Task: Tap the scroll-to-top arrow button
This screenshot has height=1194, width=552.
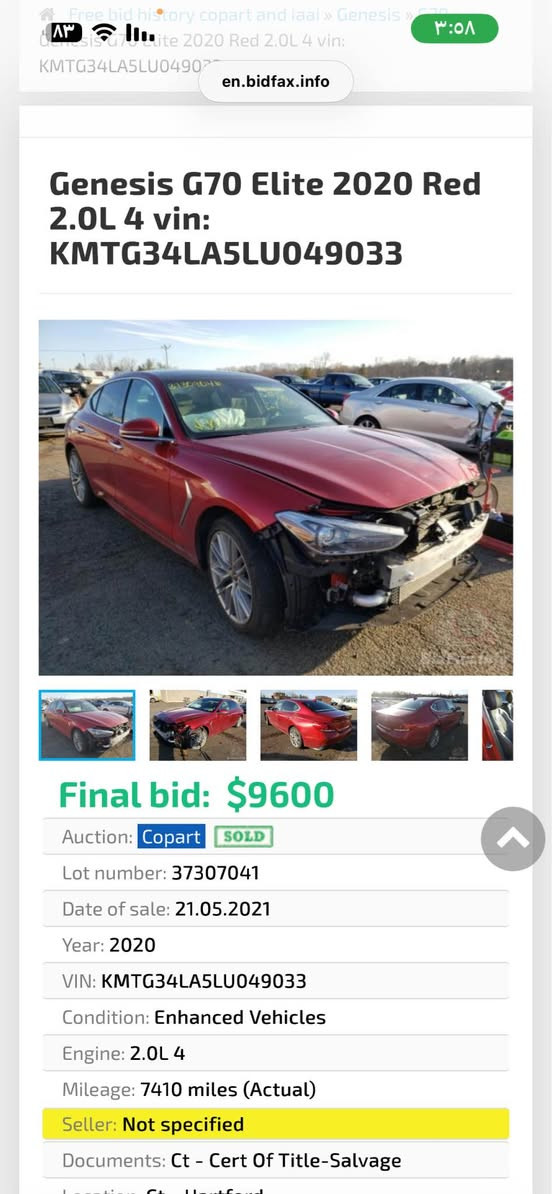Action: [x=513, y=838]
